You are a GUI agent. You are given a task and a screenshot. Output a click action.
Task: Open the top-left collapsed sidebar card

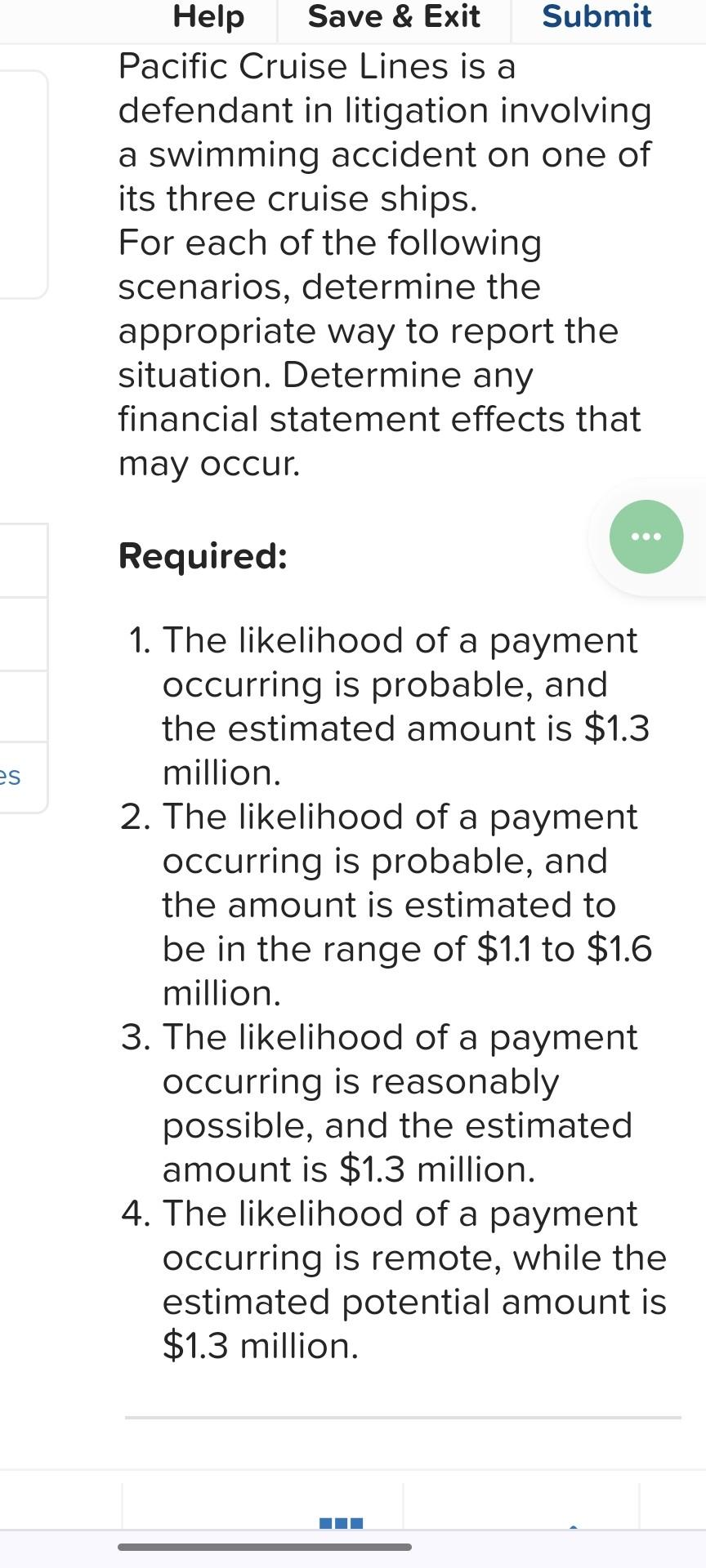click(x=23, y=181)
